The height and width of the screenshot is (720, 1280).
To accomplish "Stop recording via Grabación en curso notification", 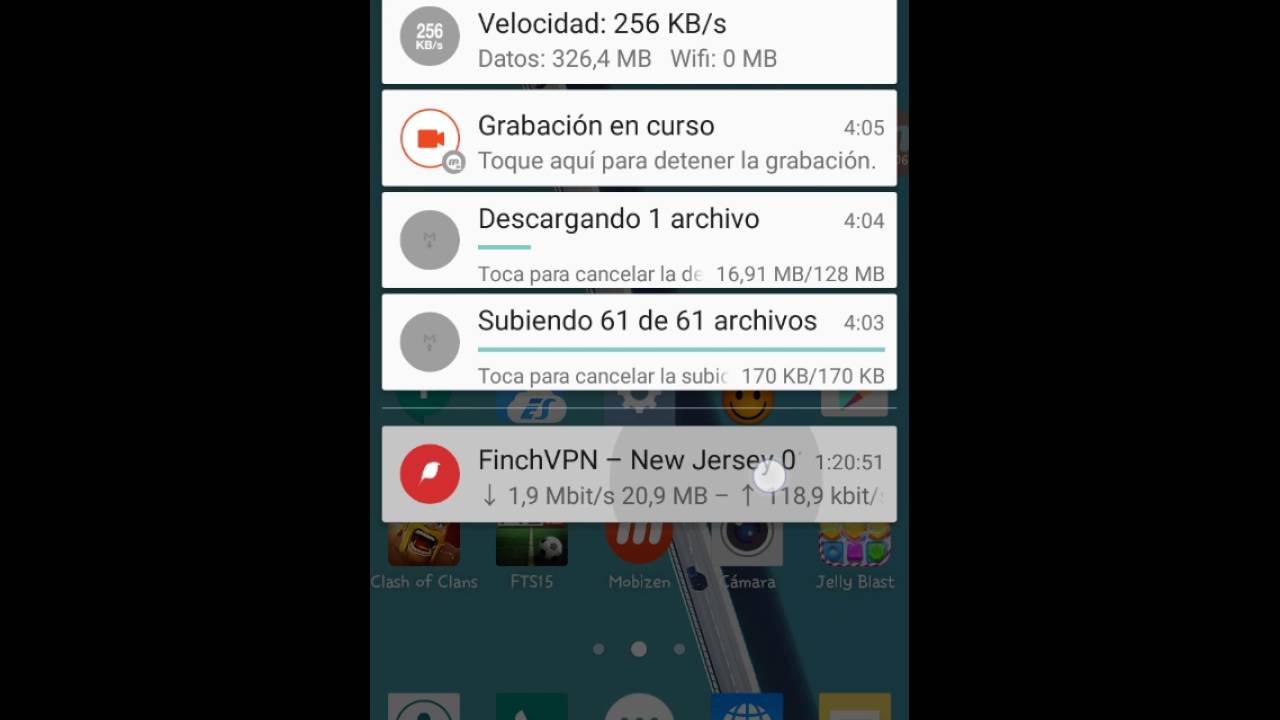I will 638,140.
